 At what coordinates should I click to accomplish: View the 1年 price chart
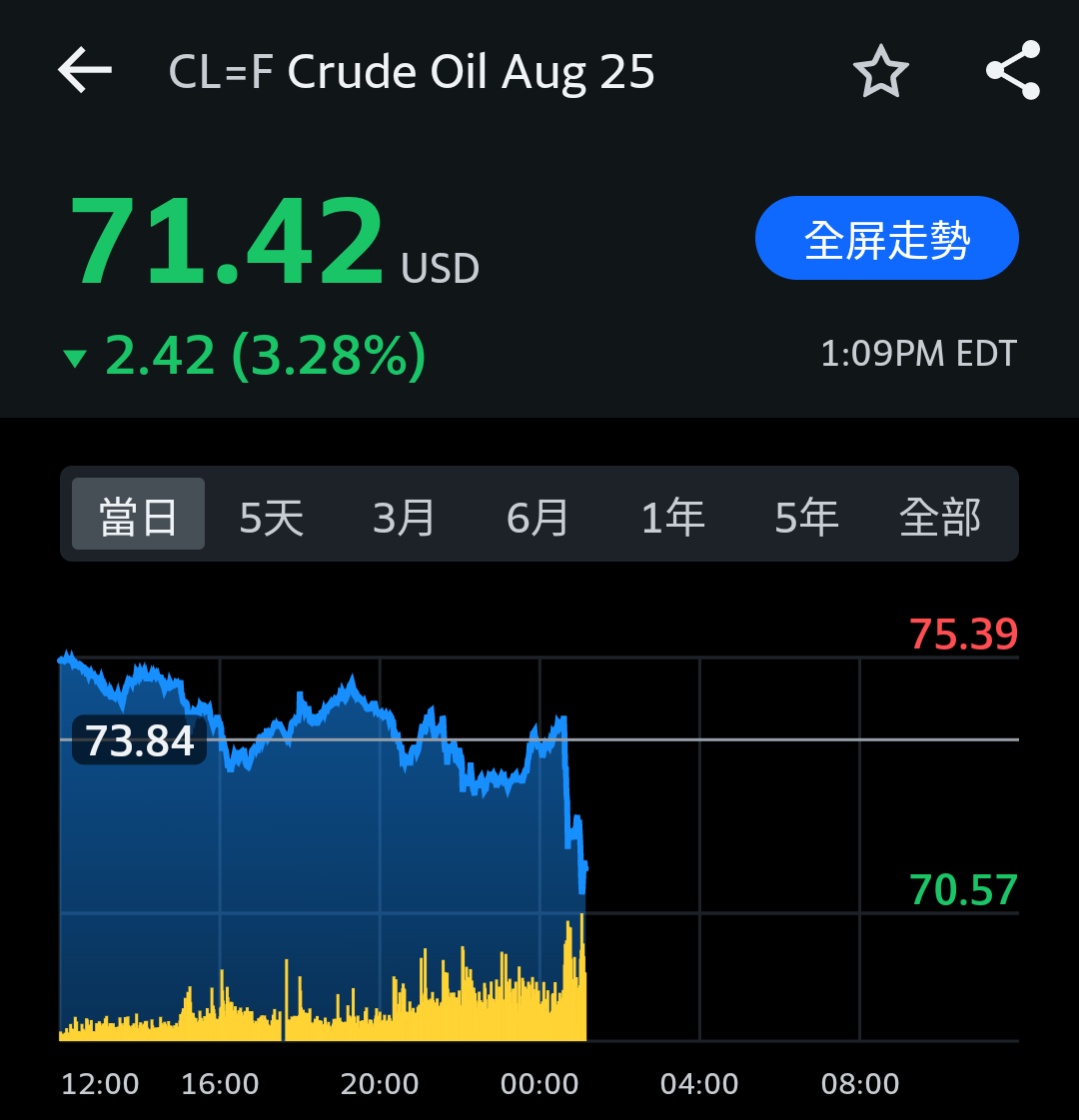point(672,515)
